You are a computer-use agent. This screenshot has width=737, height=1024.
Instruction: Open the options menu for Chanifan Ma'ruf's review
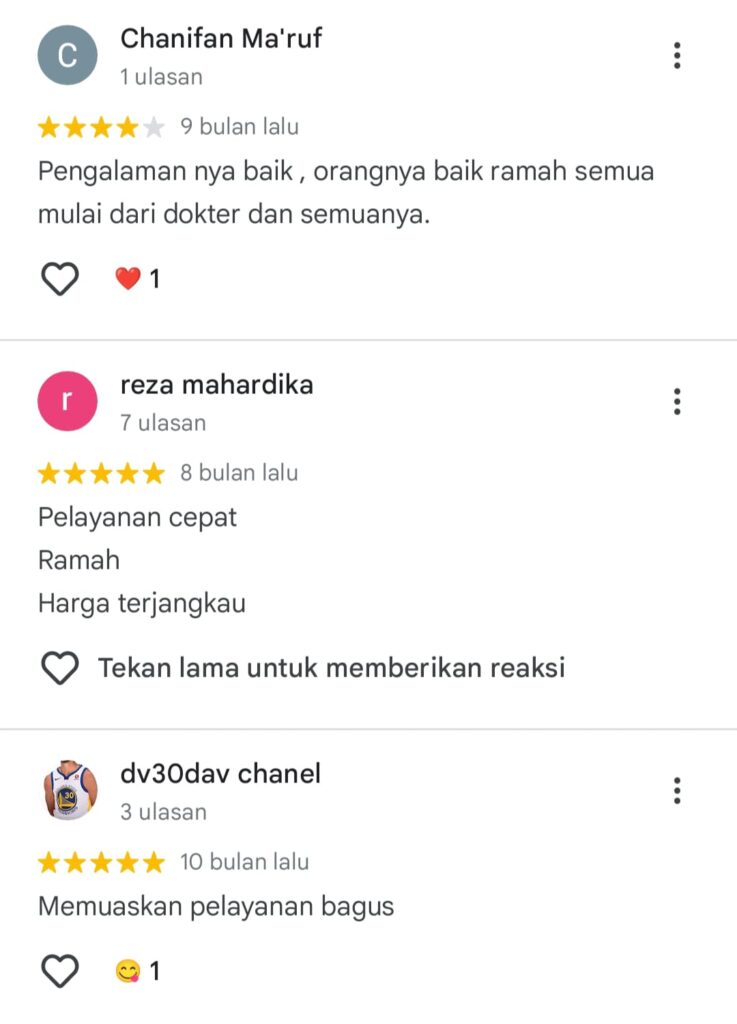coord(677,56)
